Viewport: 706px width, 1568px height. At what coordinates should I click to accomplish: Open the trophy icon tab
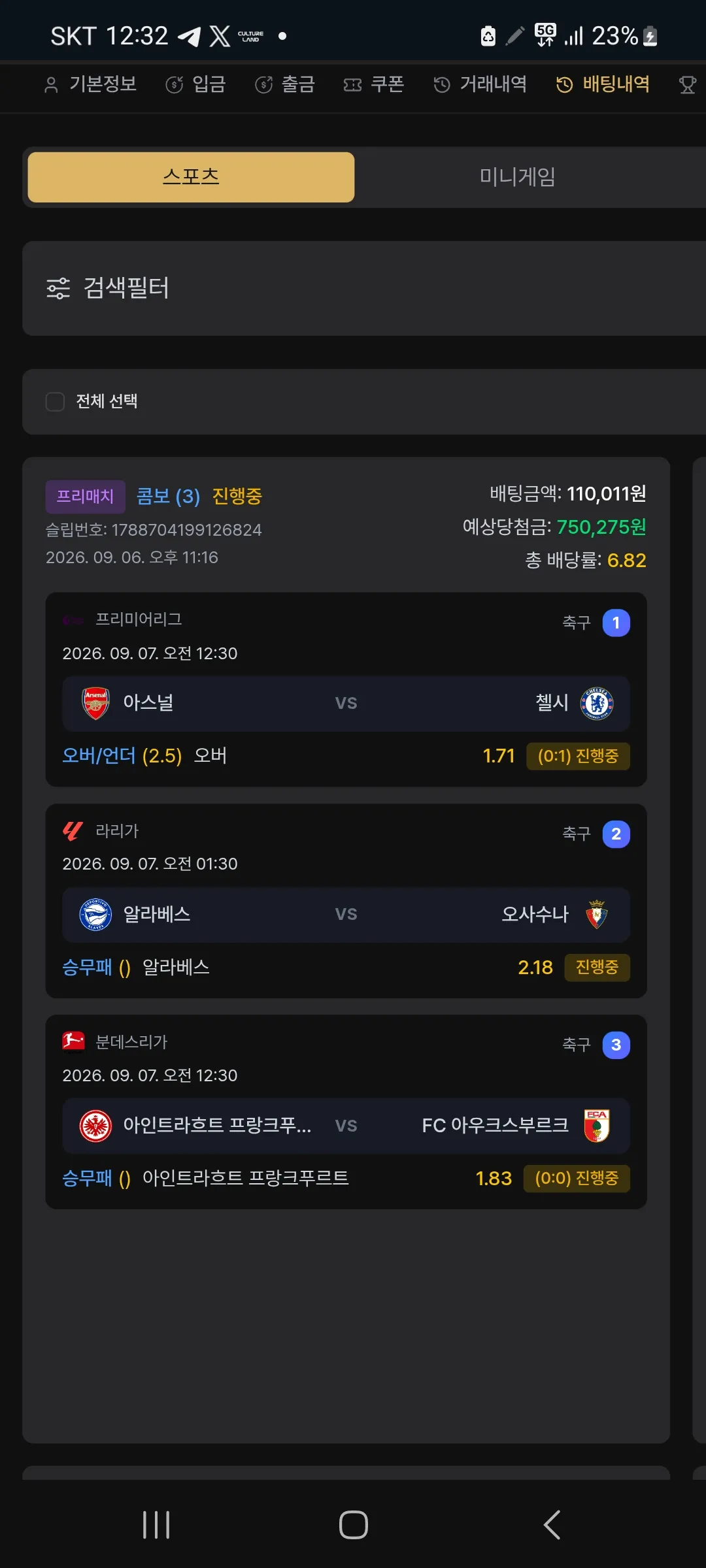tap(688, 85)
